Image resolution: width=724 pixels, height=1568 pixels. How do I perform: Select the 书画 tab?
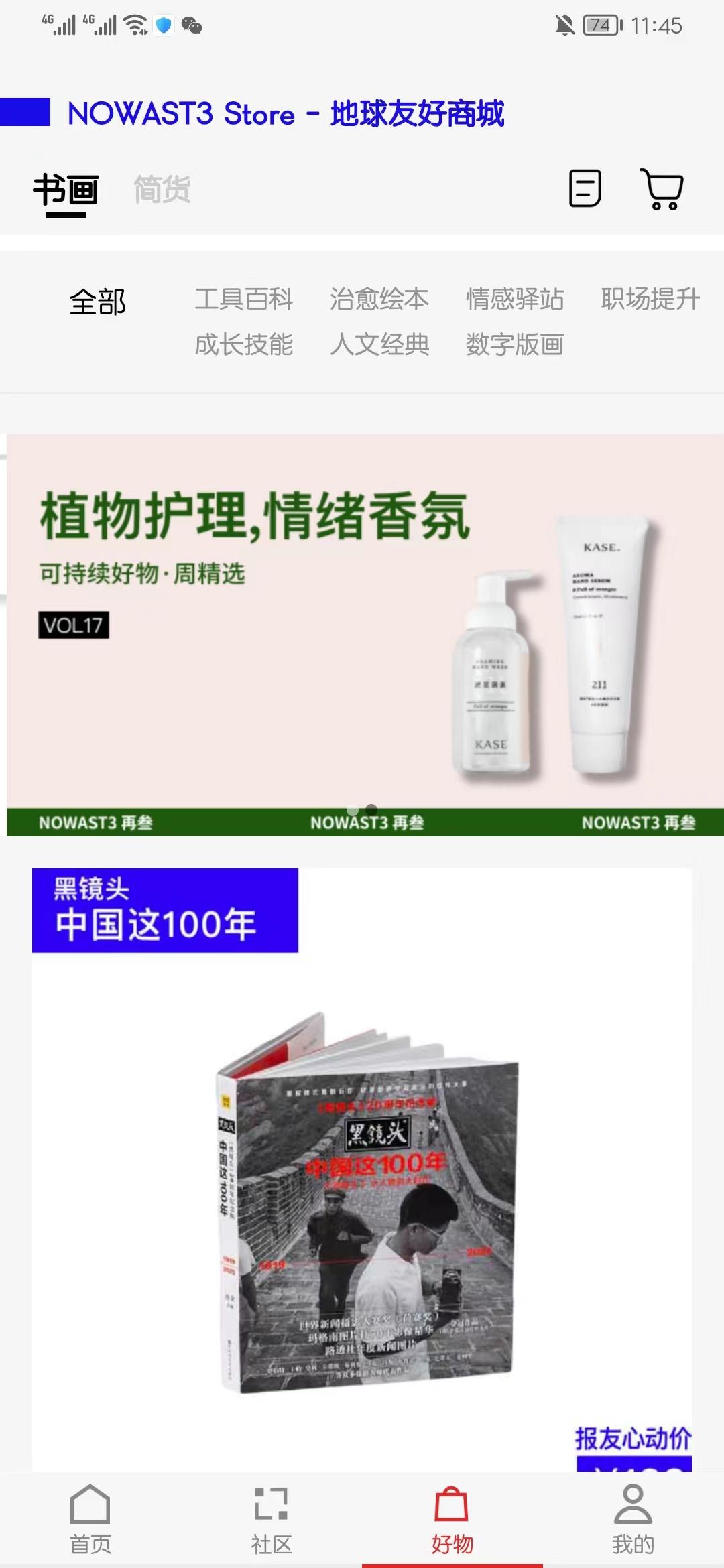pyautogui.click(x=66, y=190)
